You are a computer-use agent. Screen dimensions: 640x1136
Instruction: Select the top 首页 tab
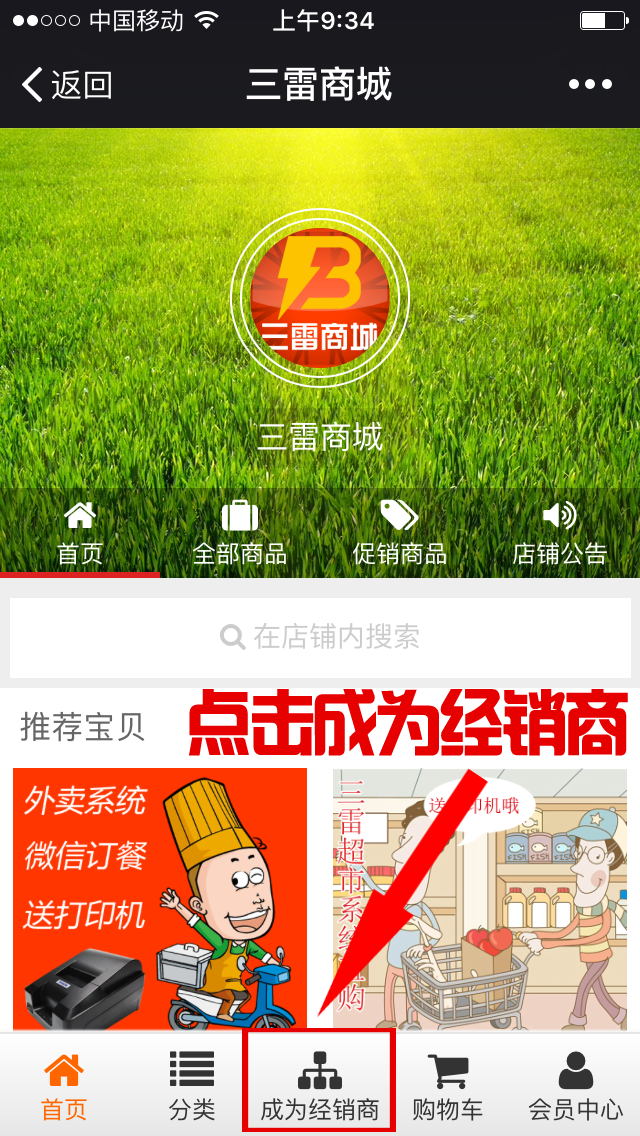click(80, 534)
